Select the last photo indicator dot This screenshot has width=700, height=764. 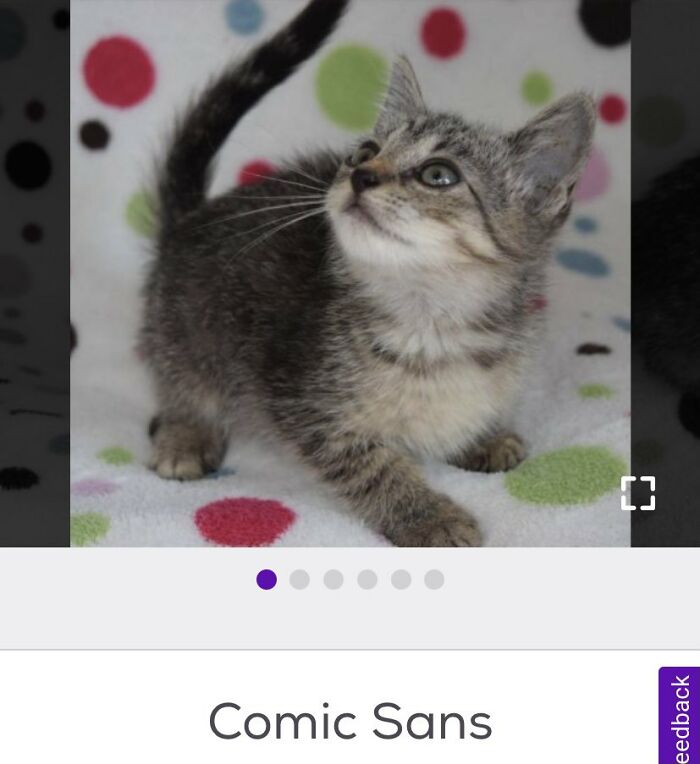pyautogui.click(x=434, y=580)
